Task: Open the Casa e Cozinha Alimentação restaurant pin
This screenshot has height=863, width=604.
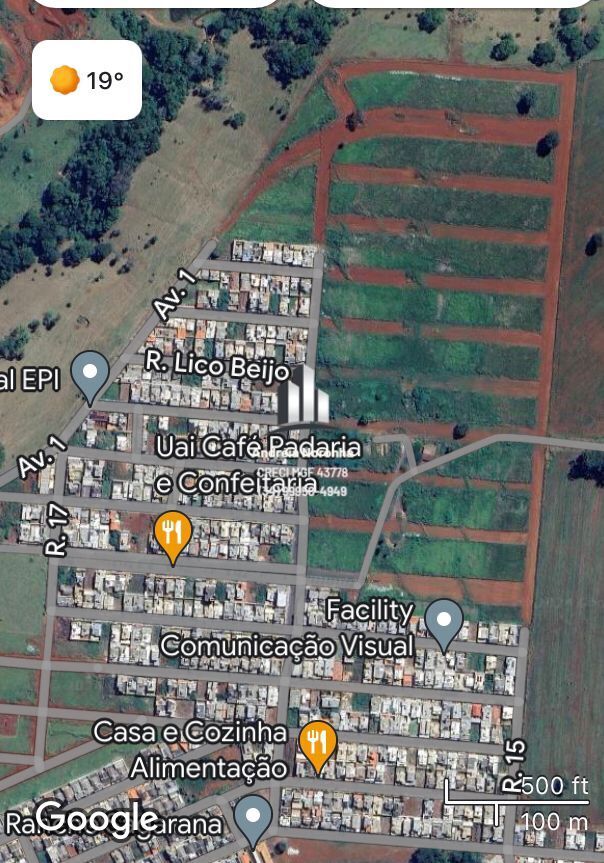Action: (318, 744)
